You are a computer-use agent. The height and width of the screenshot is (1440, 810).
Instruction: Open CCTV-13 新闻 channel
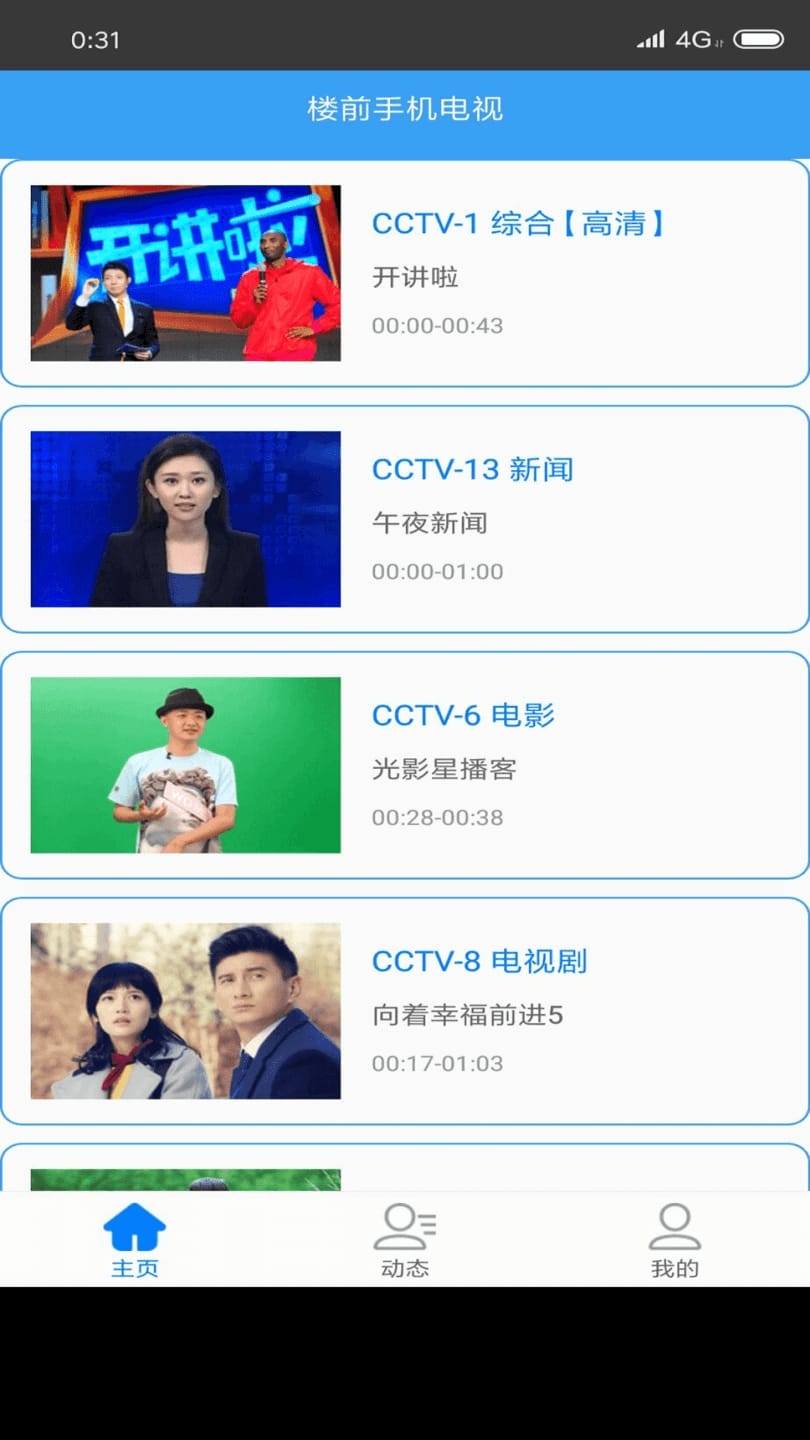click(x=472, y=468)
